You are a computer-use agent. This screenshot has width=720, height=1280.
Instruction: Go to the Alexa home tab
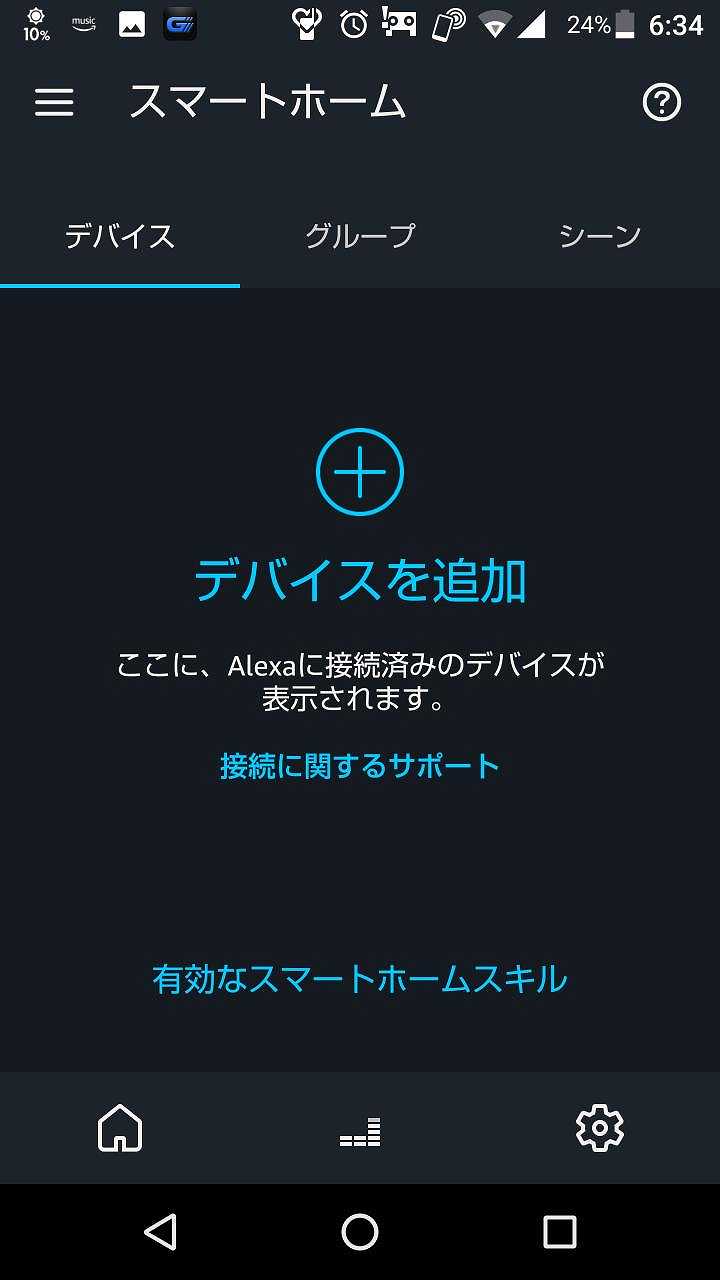[x=120, y=1128]
